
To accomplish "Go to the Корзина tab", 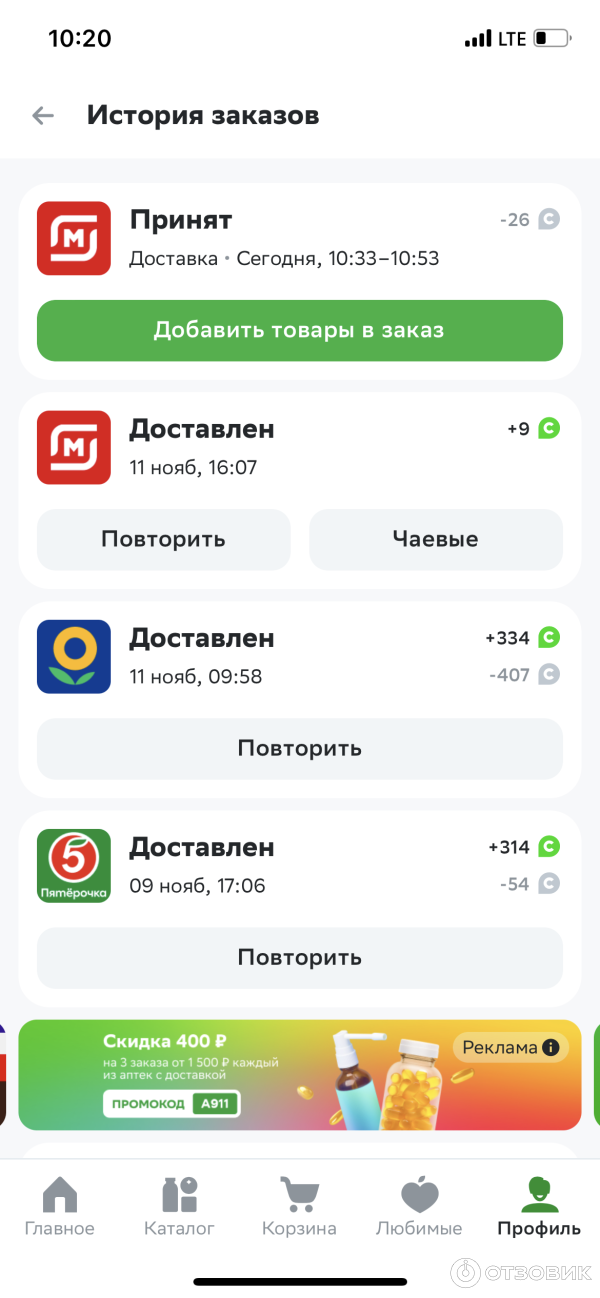I will (299, 1207).
